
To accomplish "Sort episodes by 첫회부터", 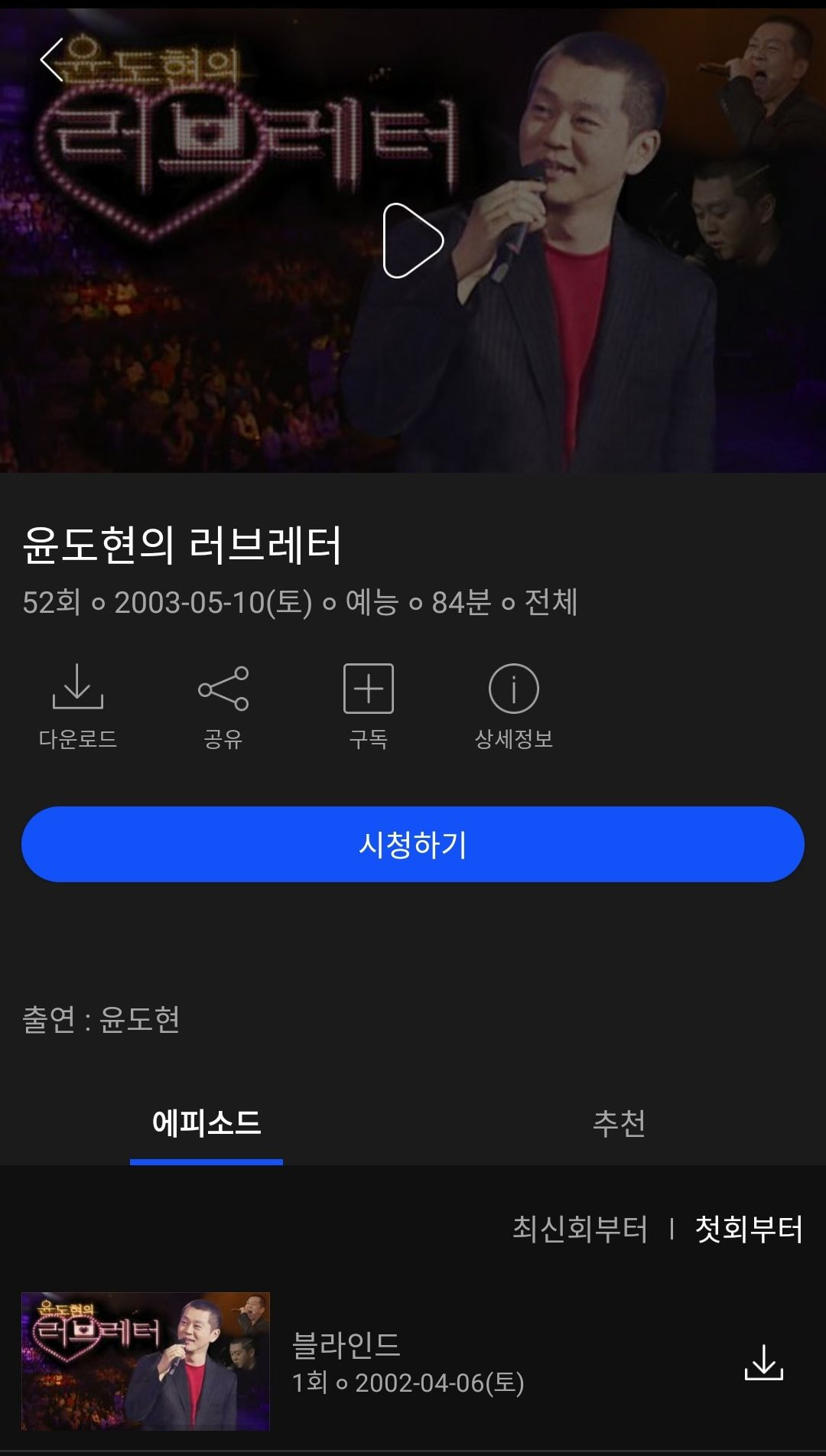I will tap(749, 1229).
